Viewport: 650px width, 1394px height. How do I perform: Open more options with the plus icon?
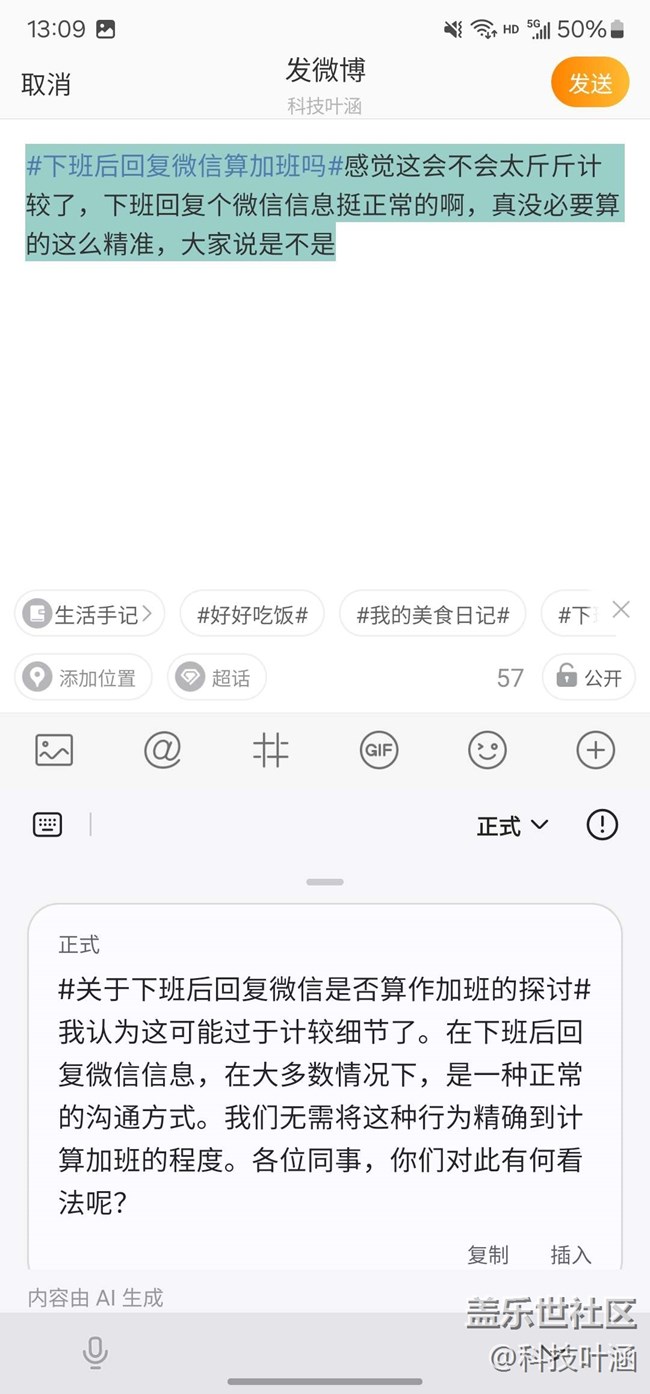click(x=596, y=750)
